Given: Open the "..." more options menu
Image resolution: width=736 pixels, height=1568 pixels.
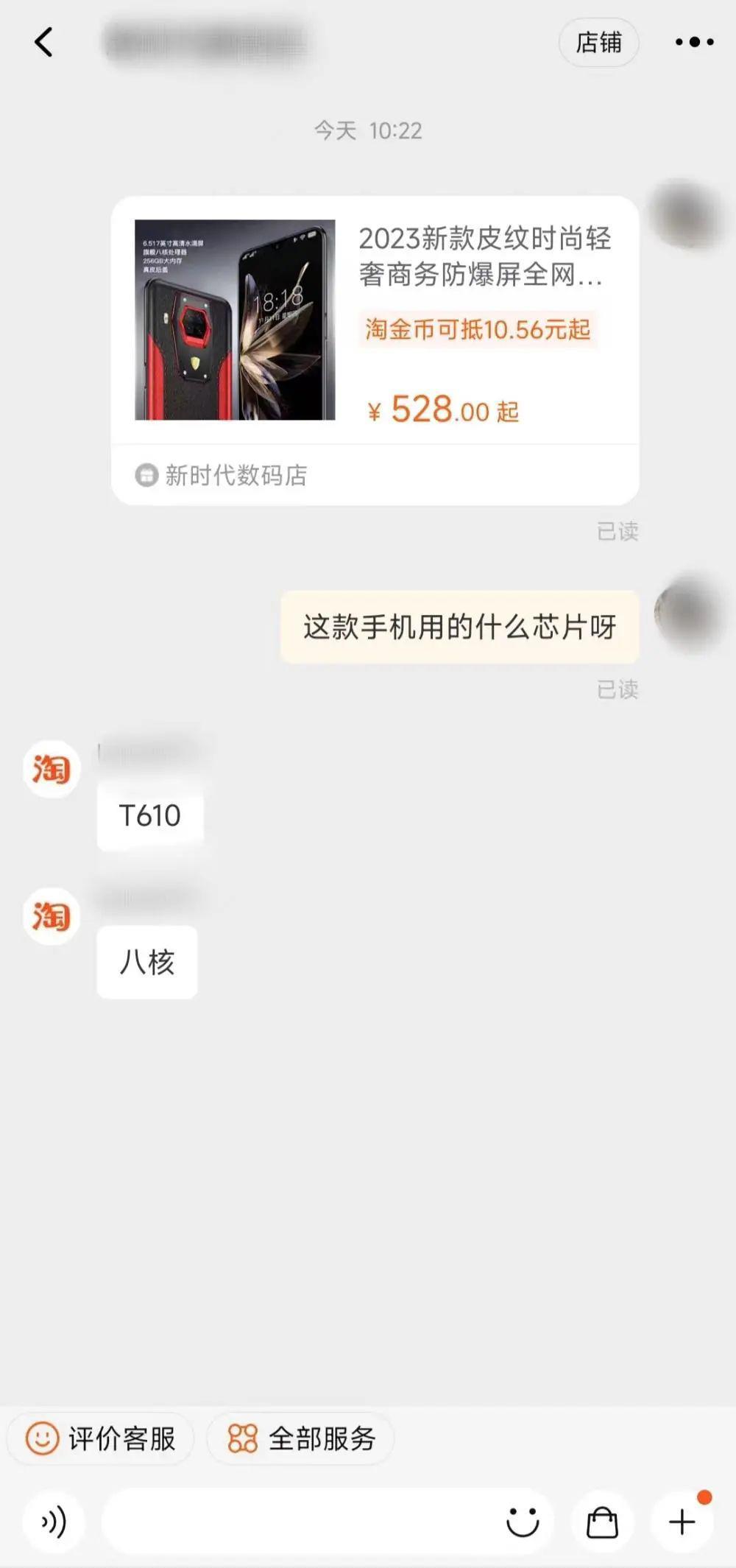Looking at the screenshot, I should pos(690,42).
